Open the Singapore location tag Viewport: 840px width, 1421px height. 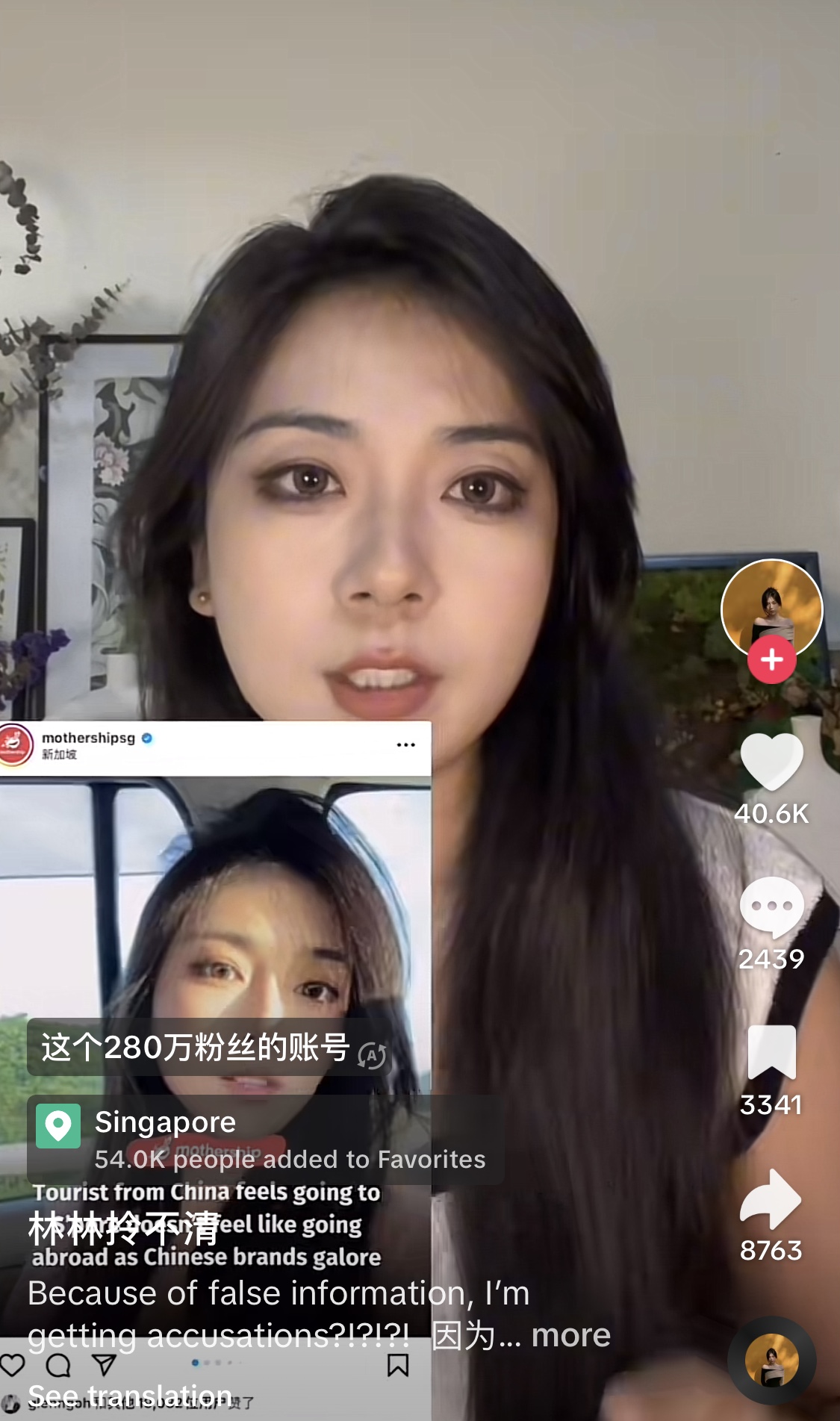(x=265, y=1139)
